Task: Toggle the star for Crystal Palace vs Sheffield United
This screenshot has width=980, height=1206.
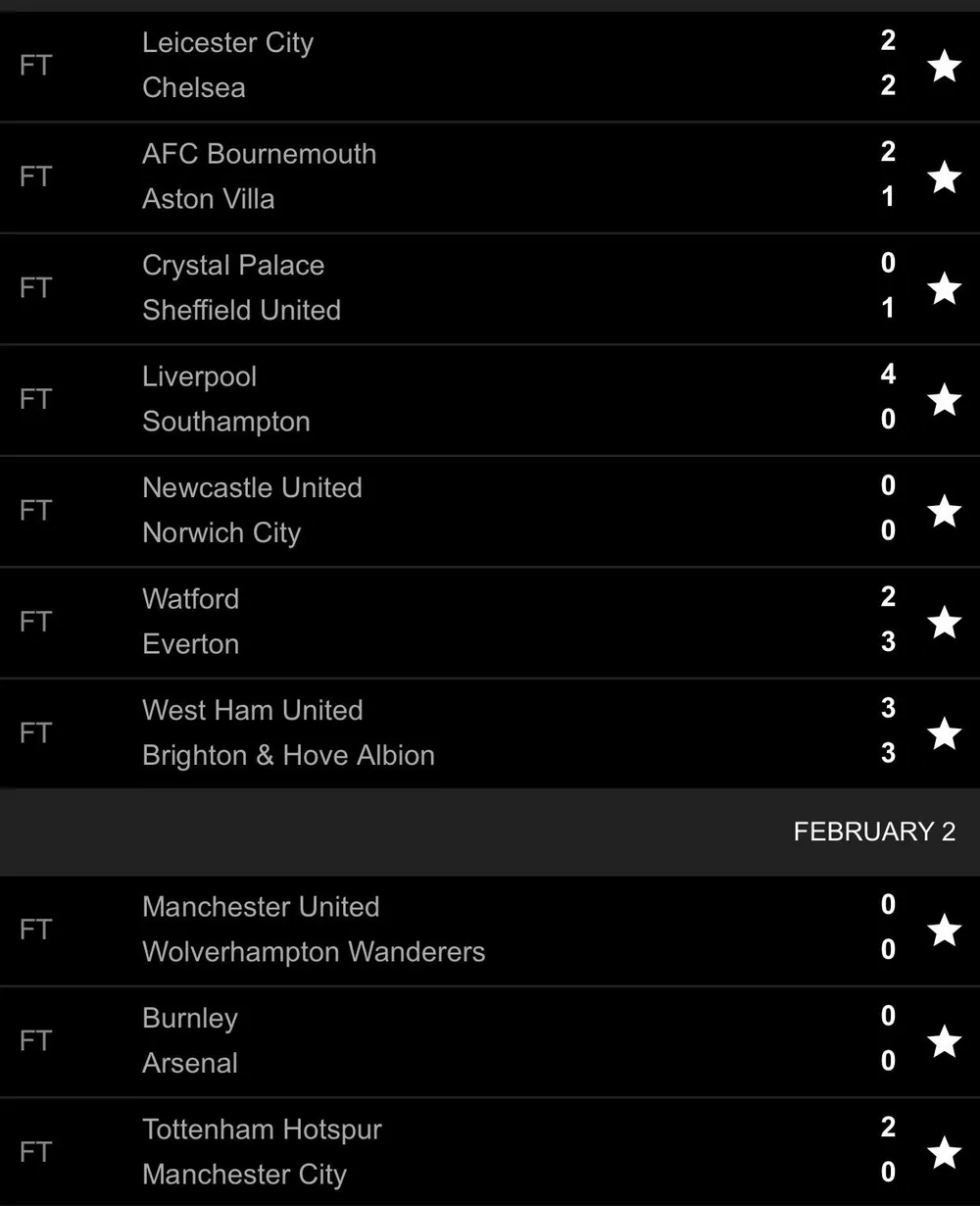Action: pos(944,289)
